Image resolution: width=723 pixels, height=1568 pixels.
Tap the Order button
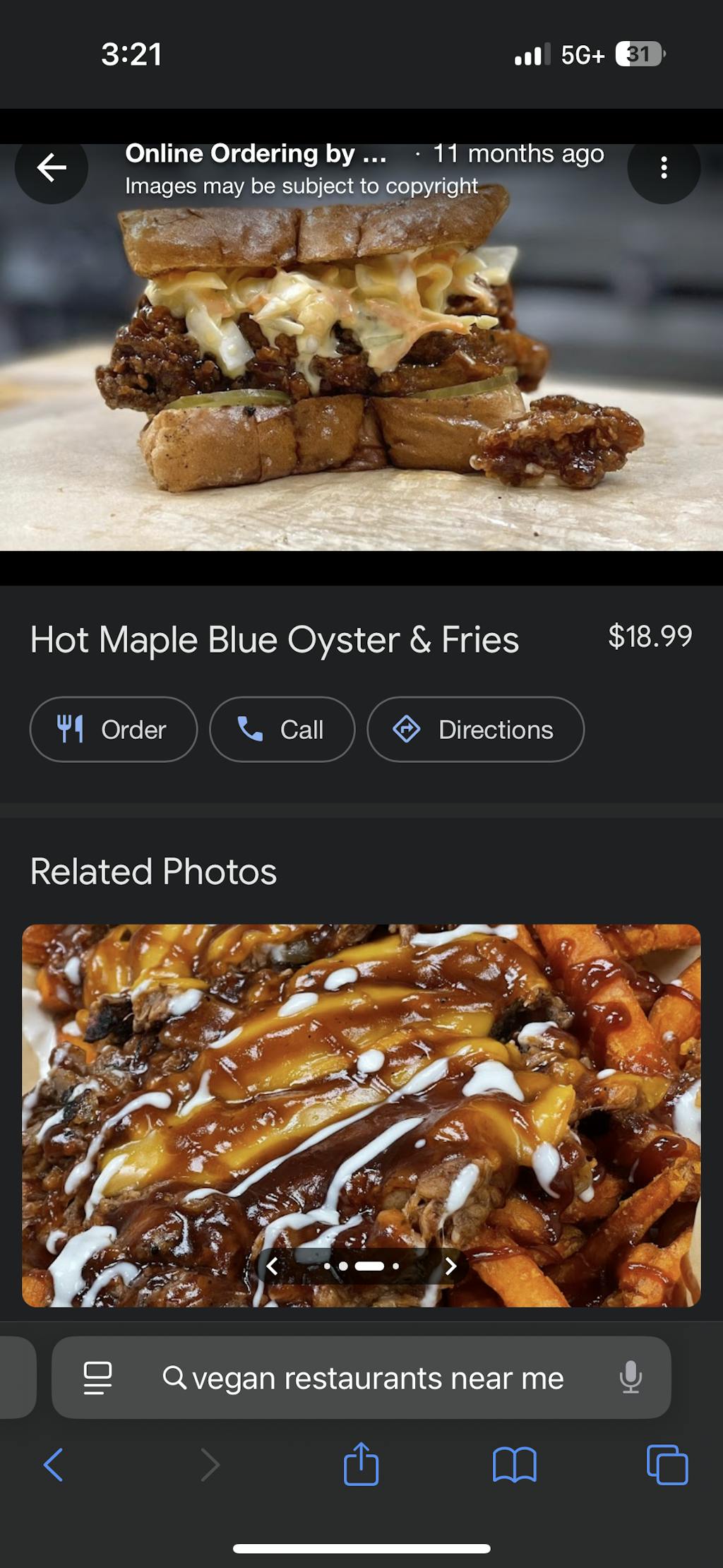click(x=114, y=730)
